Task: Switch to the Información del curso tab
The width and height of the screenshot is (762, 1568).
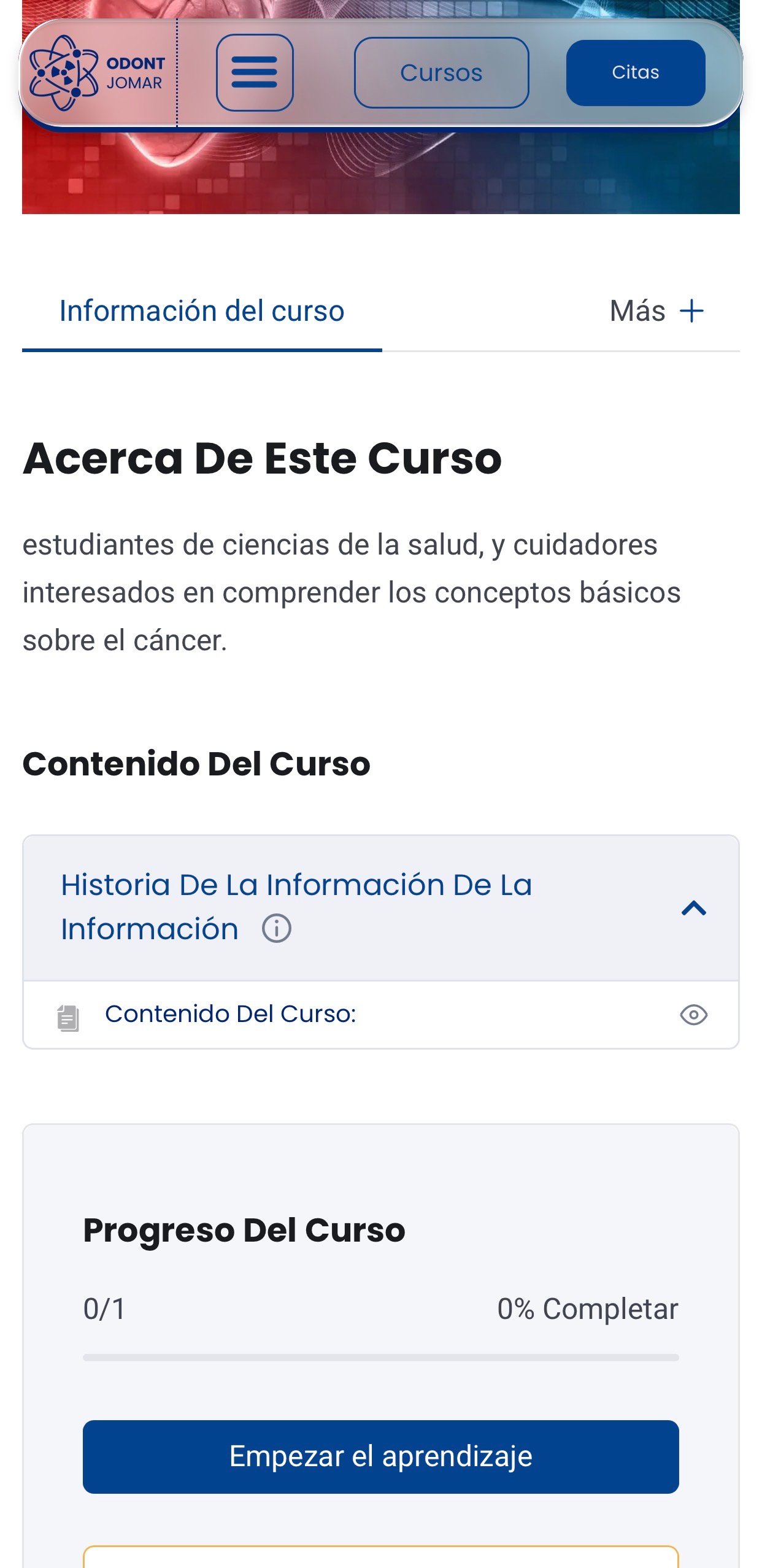Action: click(202, 311)
